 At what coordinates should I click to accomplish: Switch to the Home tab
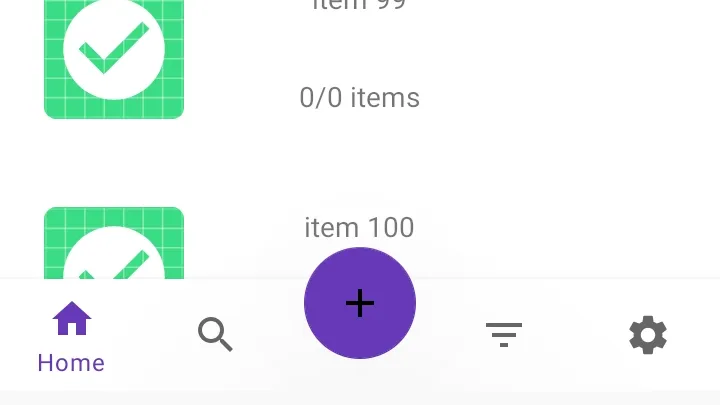coord(71,336)
